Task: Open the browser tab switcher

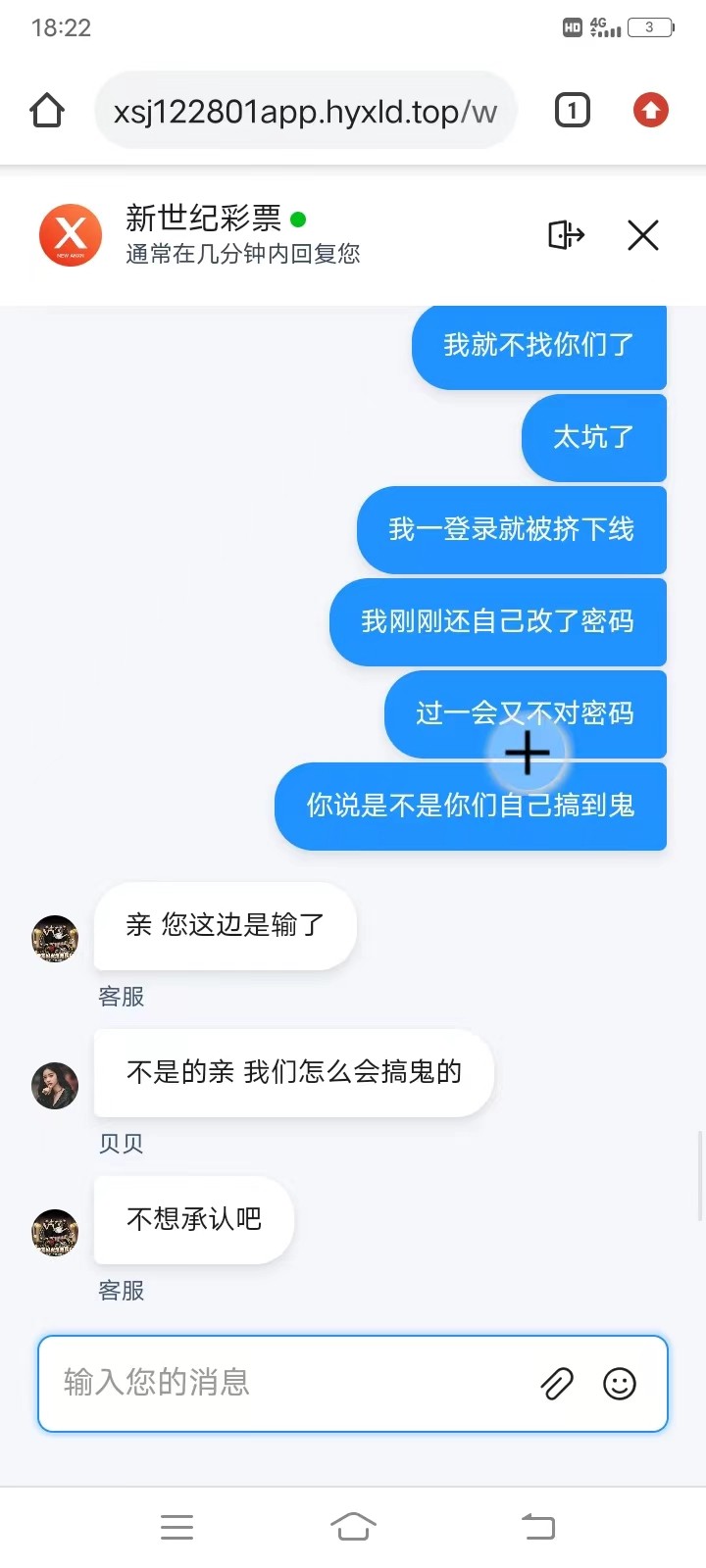Action: [x=573, y=111]
